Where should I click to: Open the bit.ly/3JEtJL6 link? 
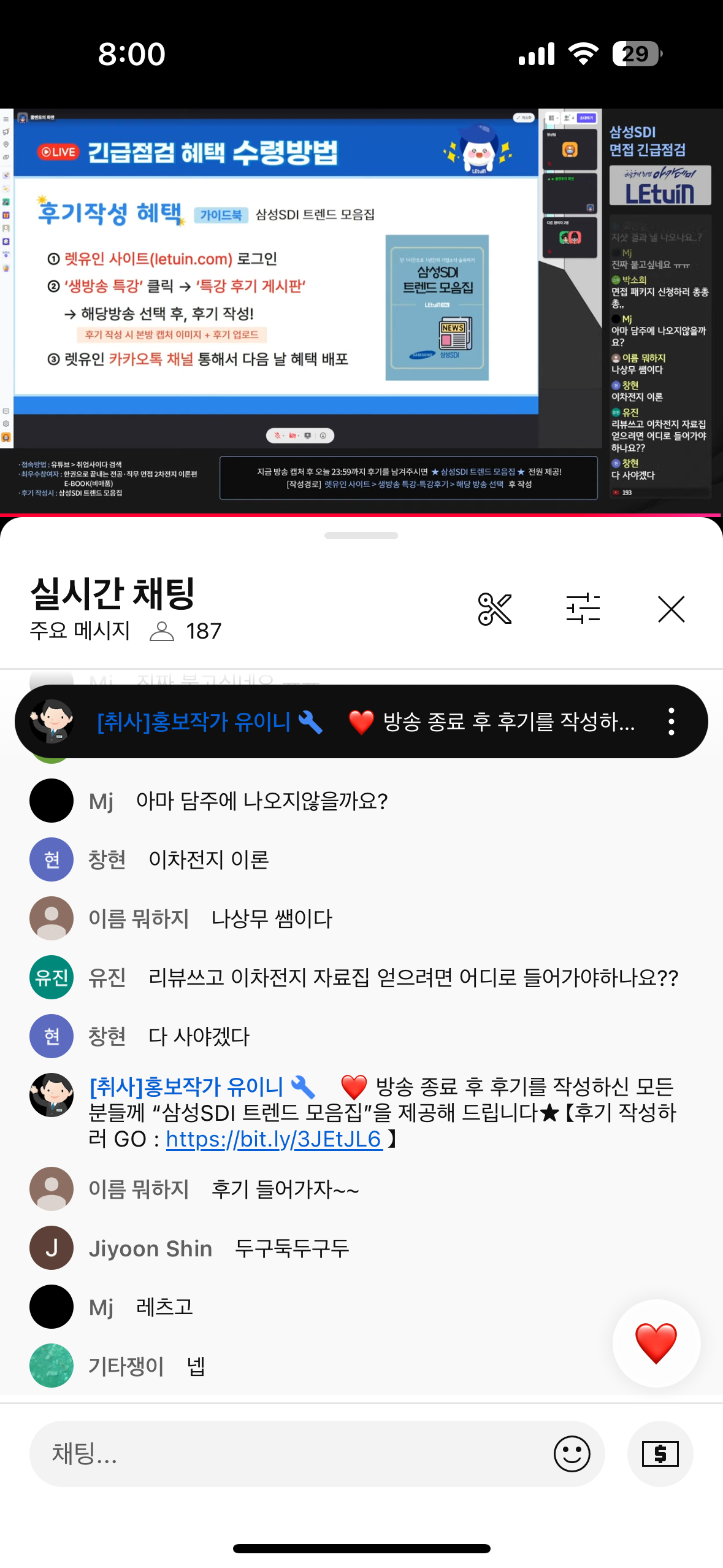click(274, 1139)
